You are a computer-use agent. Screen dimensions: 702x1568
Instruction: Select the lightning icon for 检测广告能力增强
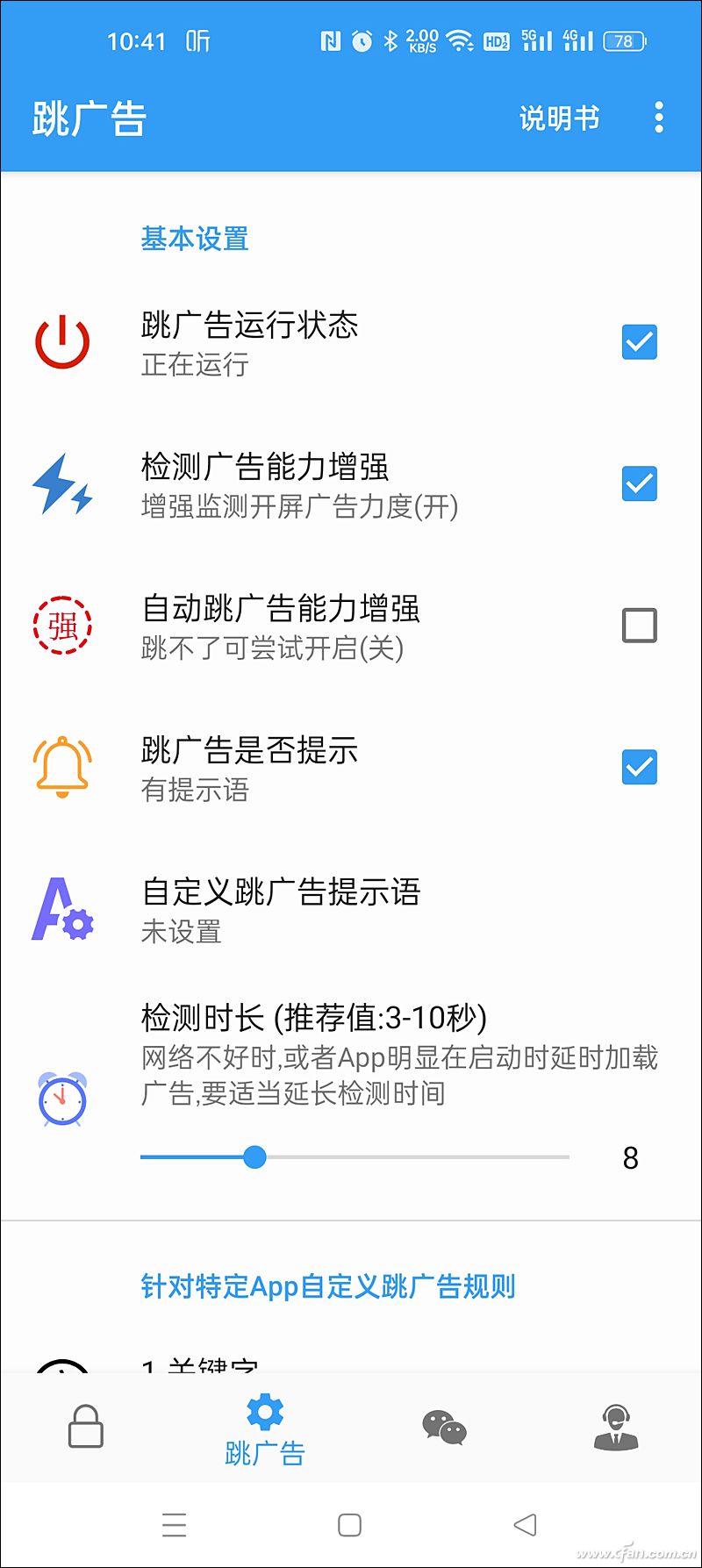pos(61,483)
